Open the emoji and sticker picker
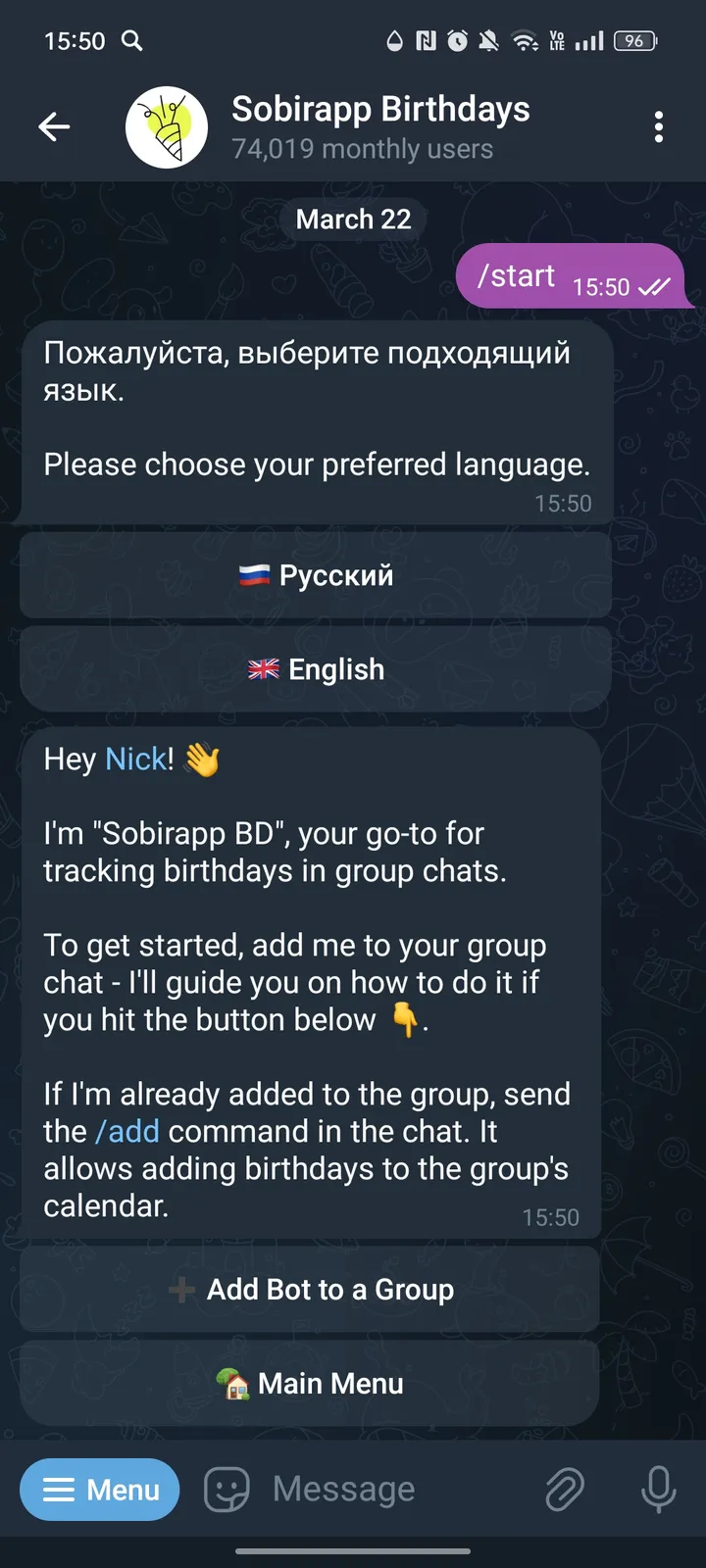 coord(227,1489)
